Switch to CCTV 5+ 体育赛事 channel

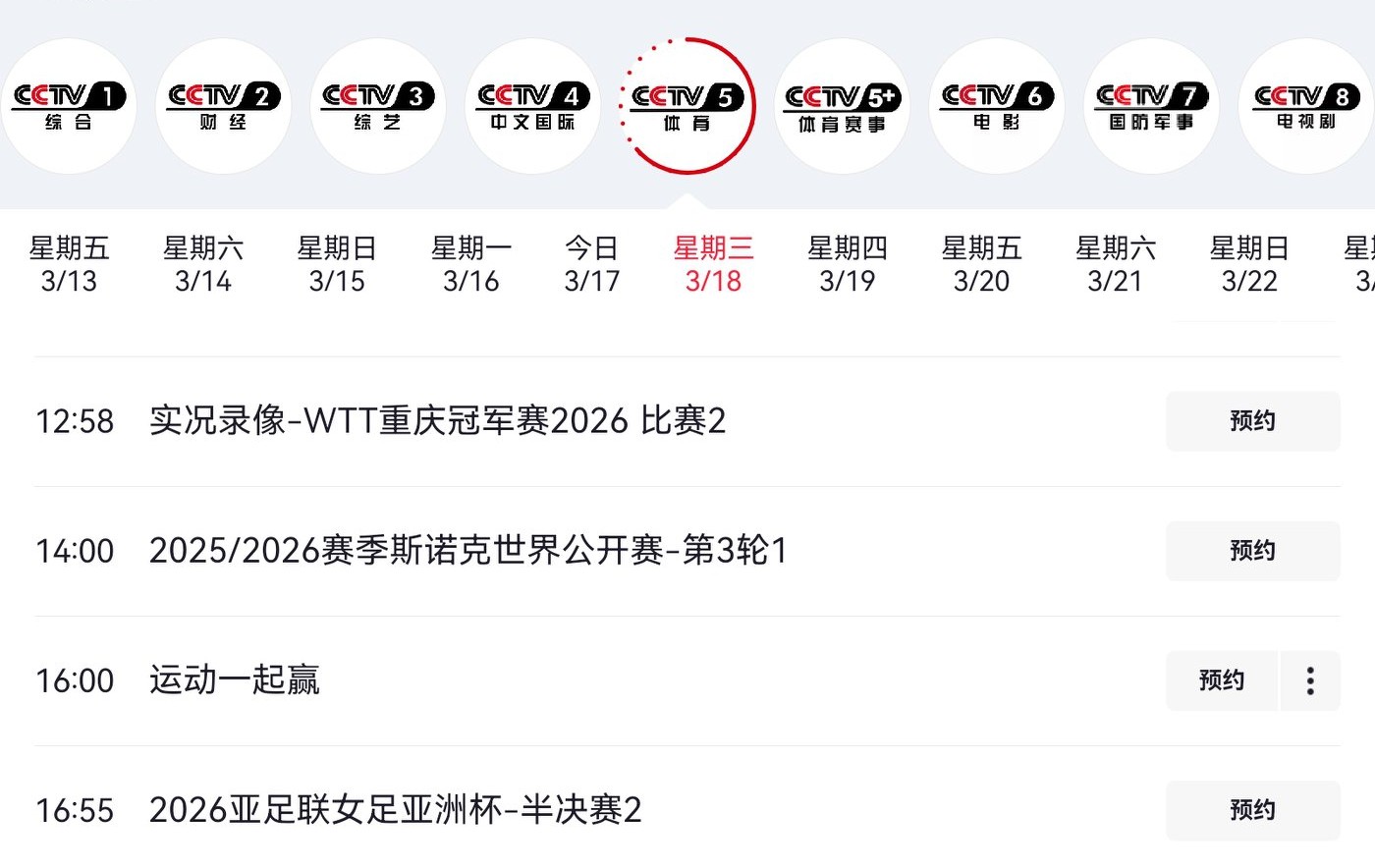842,106
